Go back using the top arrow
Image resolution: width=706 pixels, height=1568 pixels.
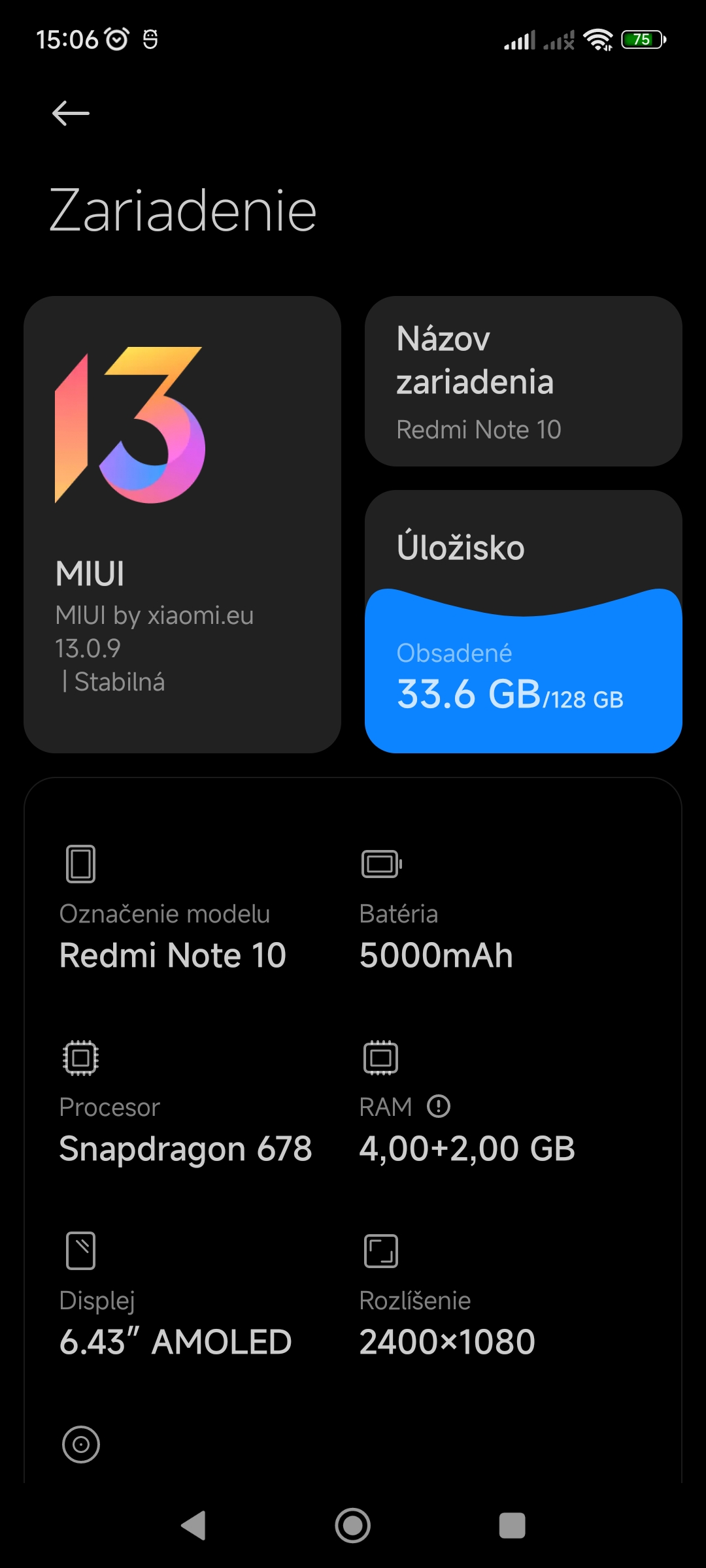71,113
